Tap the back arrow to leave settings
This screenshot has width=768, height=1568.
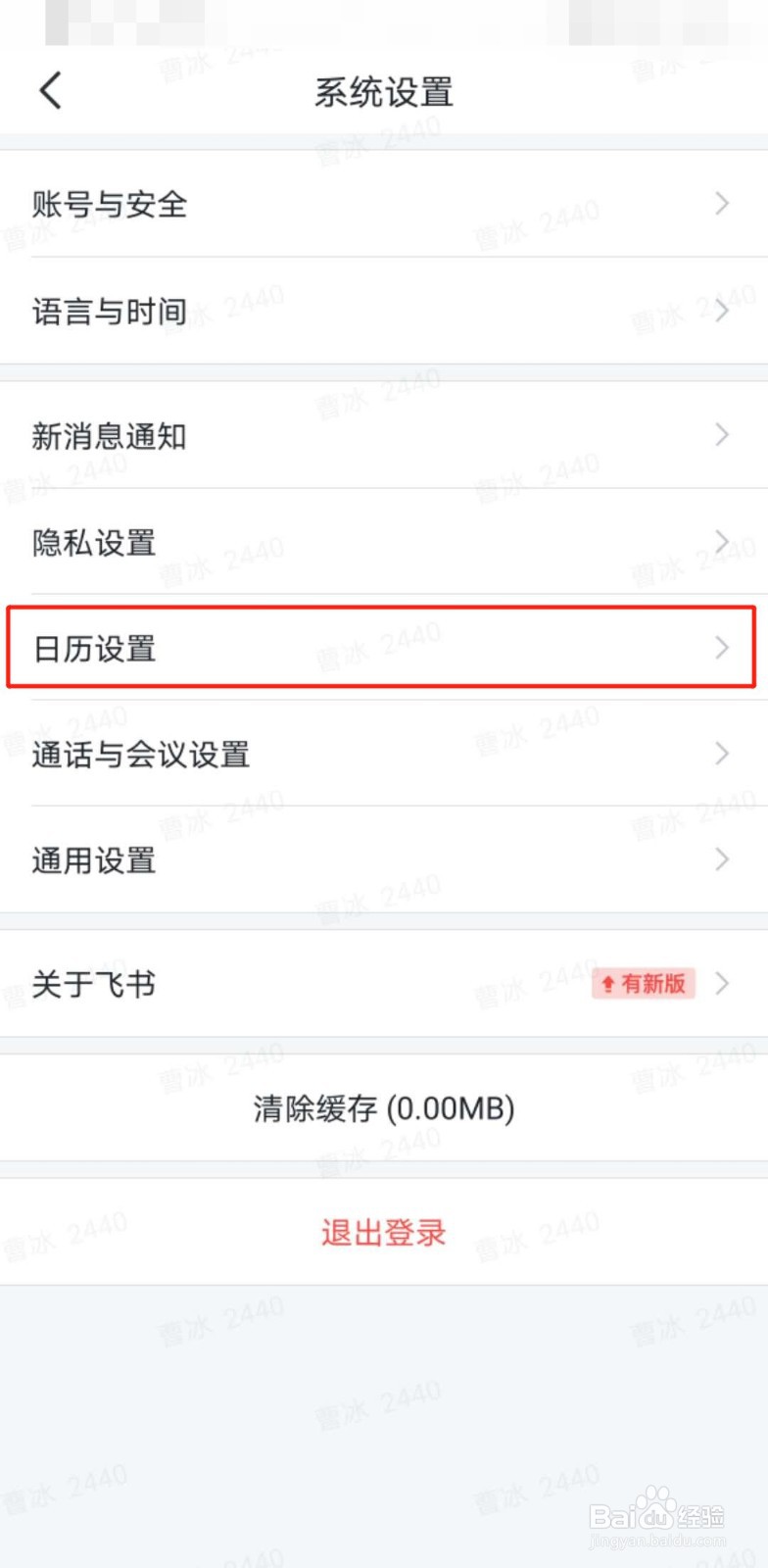[x=49, y=90]
